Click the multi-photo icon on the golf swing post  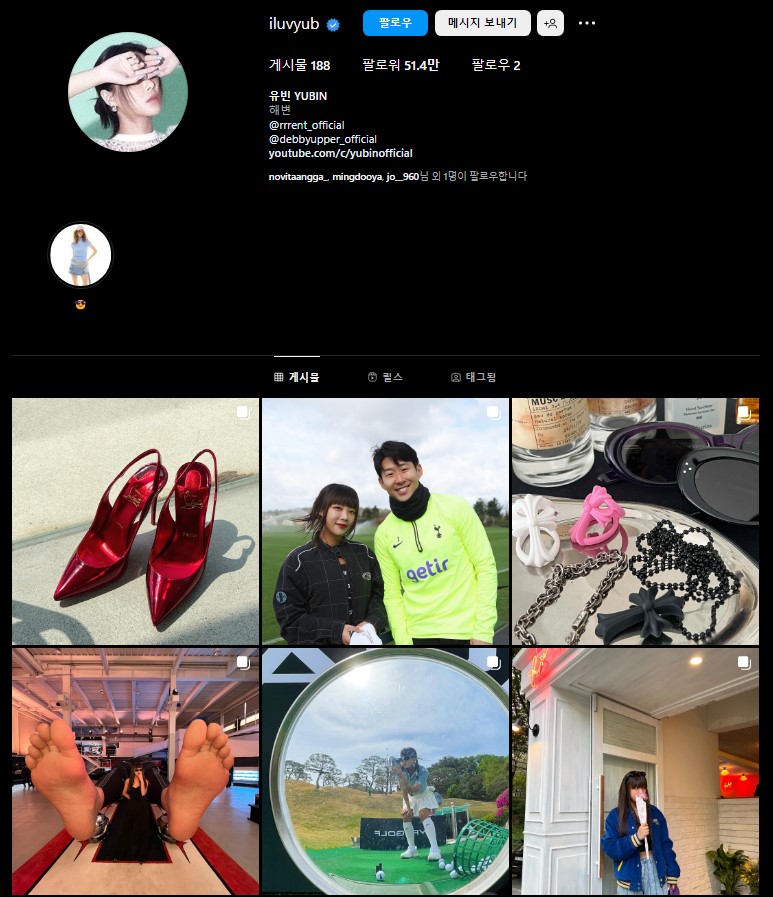pos(493,661)
